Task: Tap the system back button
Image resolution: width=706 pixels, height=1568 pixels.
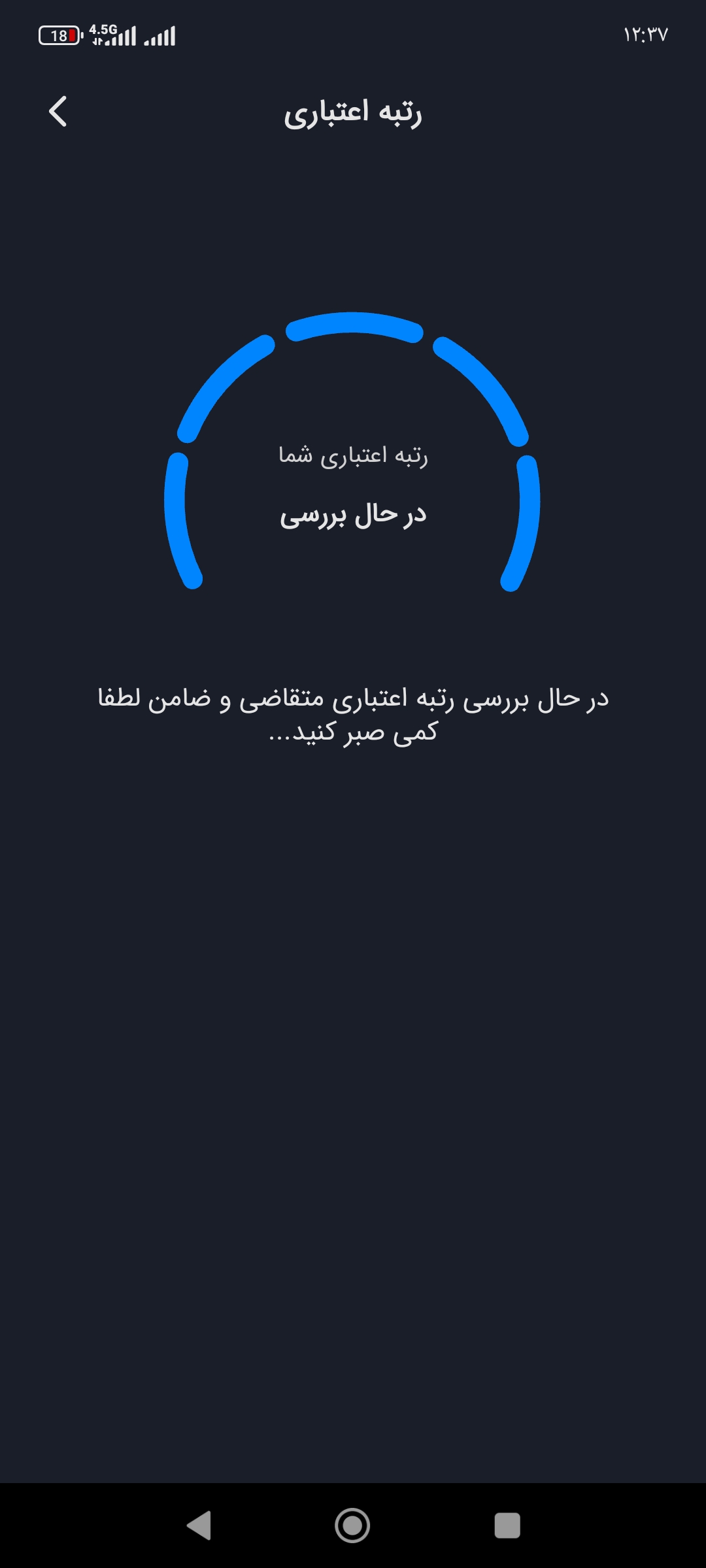Action: pyautogui.click(x=199, y=1526)
